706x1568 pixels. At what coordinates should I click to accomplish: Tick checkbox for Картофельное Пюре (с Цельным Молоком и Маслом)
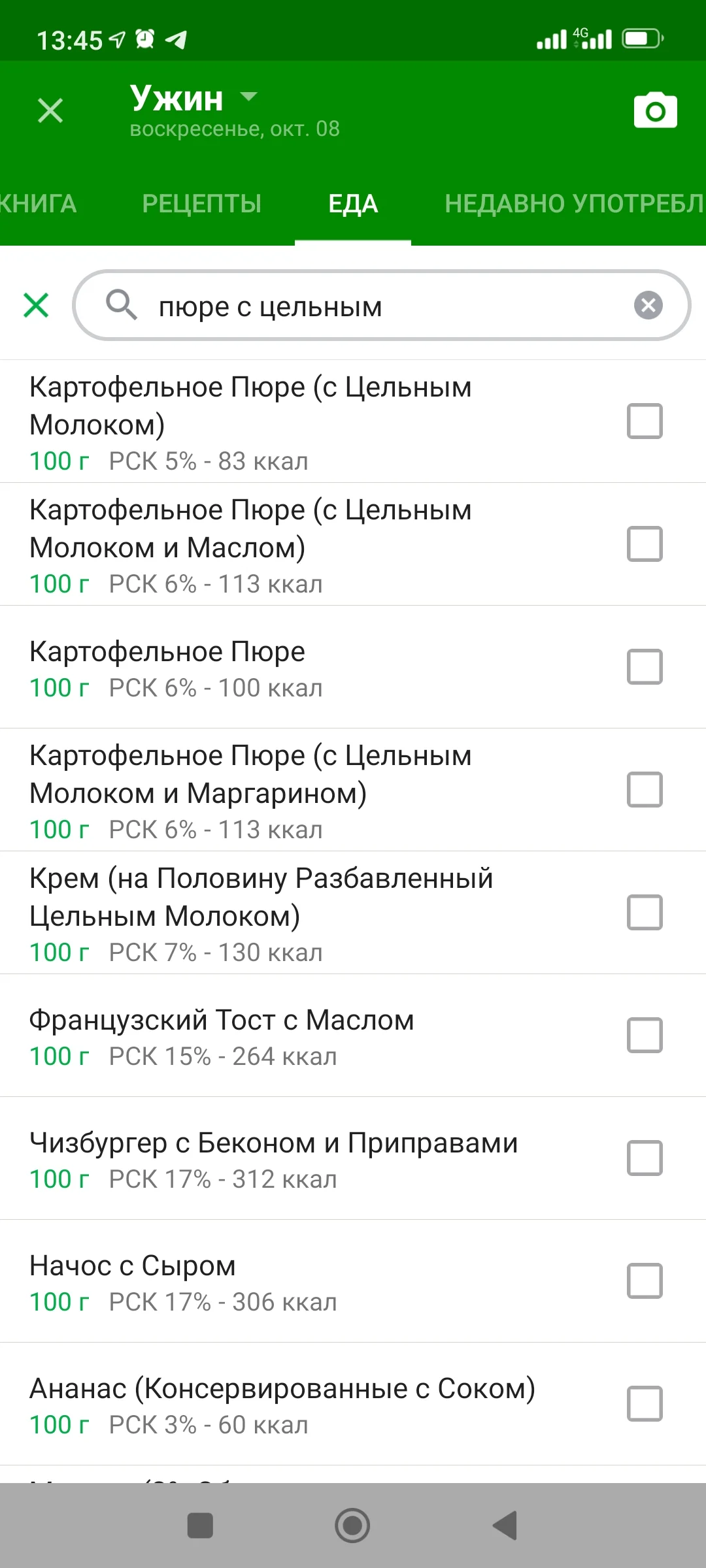pos(645,544)
